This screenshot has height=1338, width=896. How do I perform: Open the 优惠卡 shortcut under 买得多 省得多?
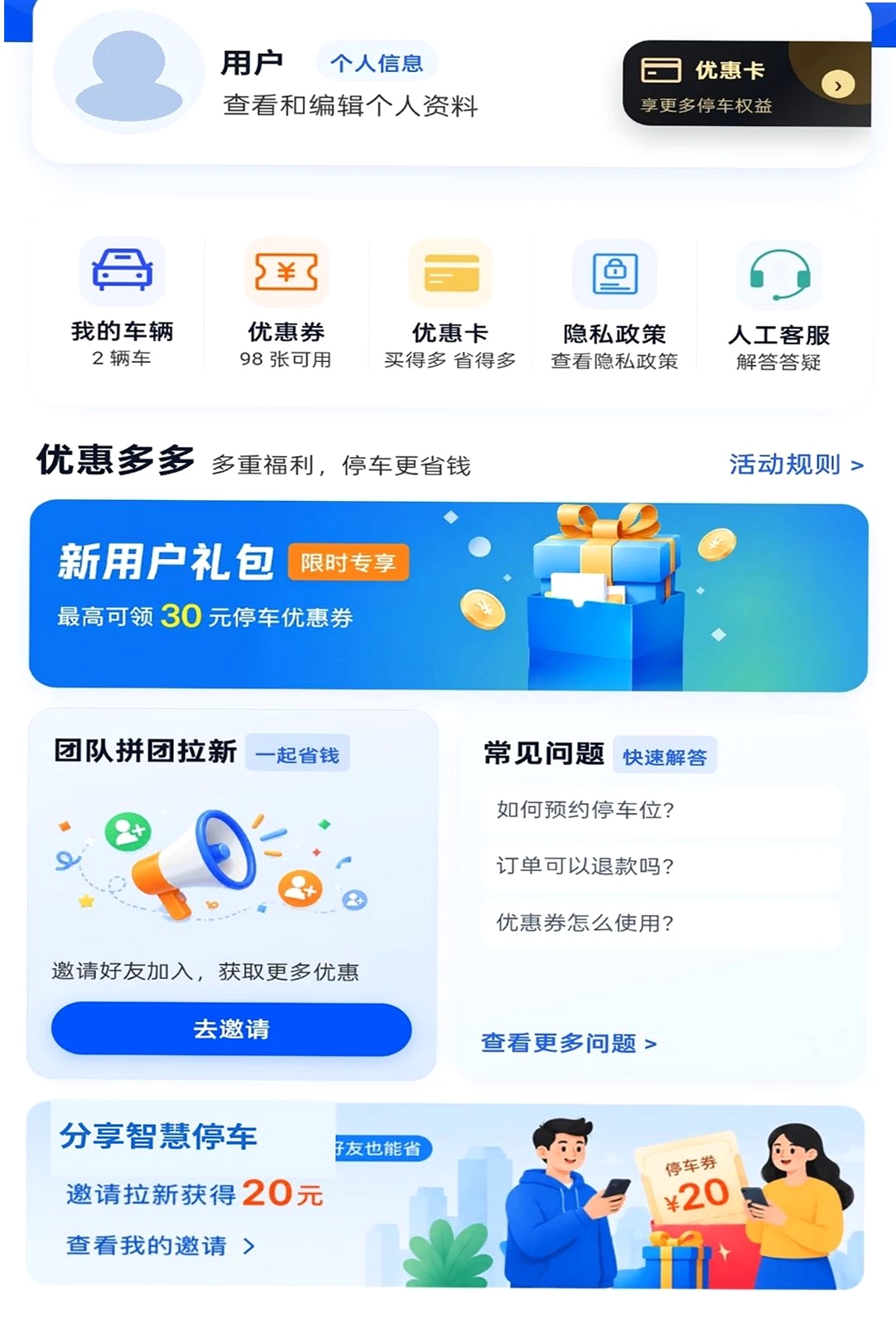pyautogui.click(x=450, y=303)
